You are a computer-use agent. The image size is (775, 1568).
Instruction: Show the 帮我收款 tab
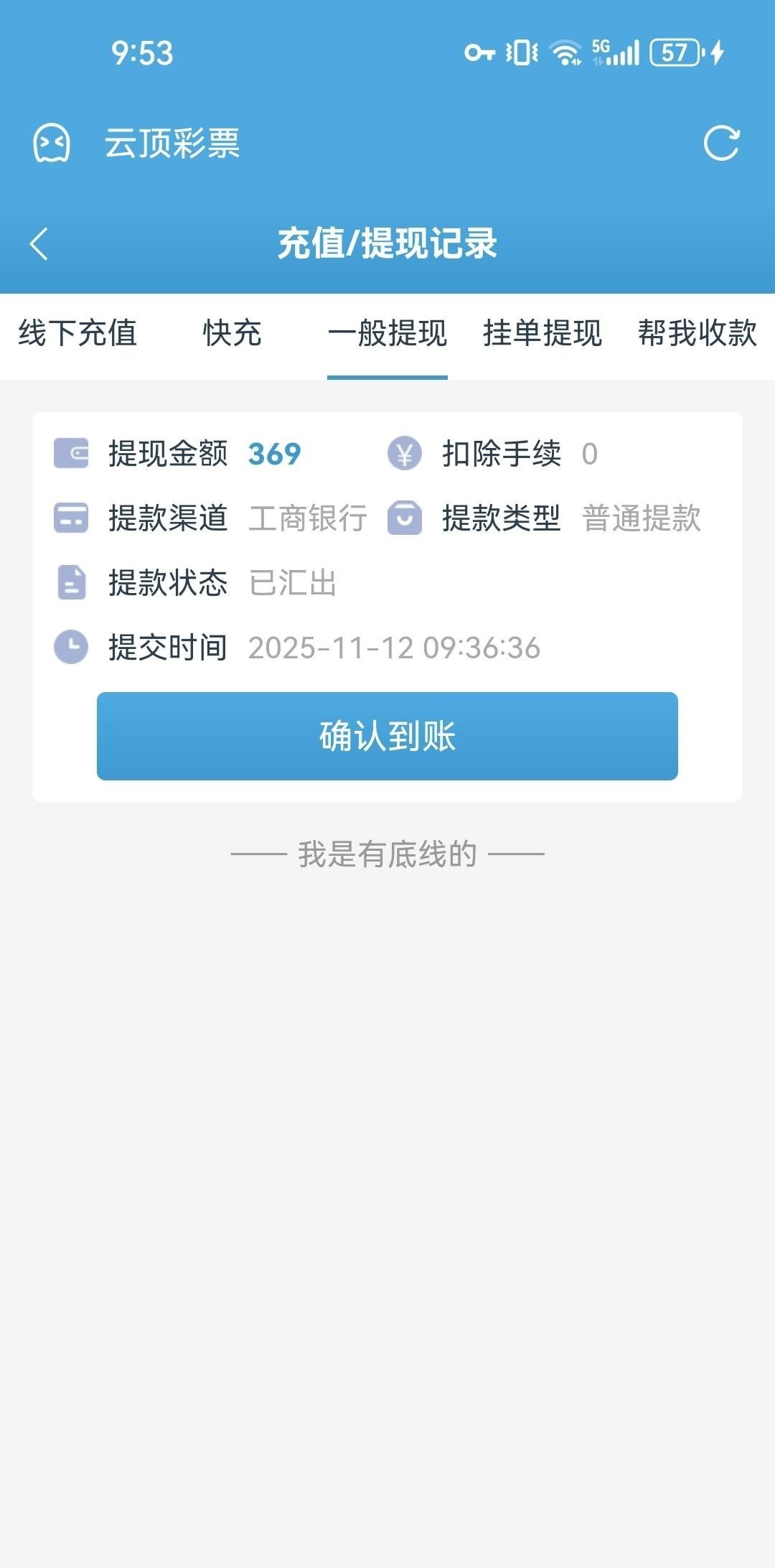click(x=697, y=333)
